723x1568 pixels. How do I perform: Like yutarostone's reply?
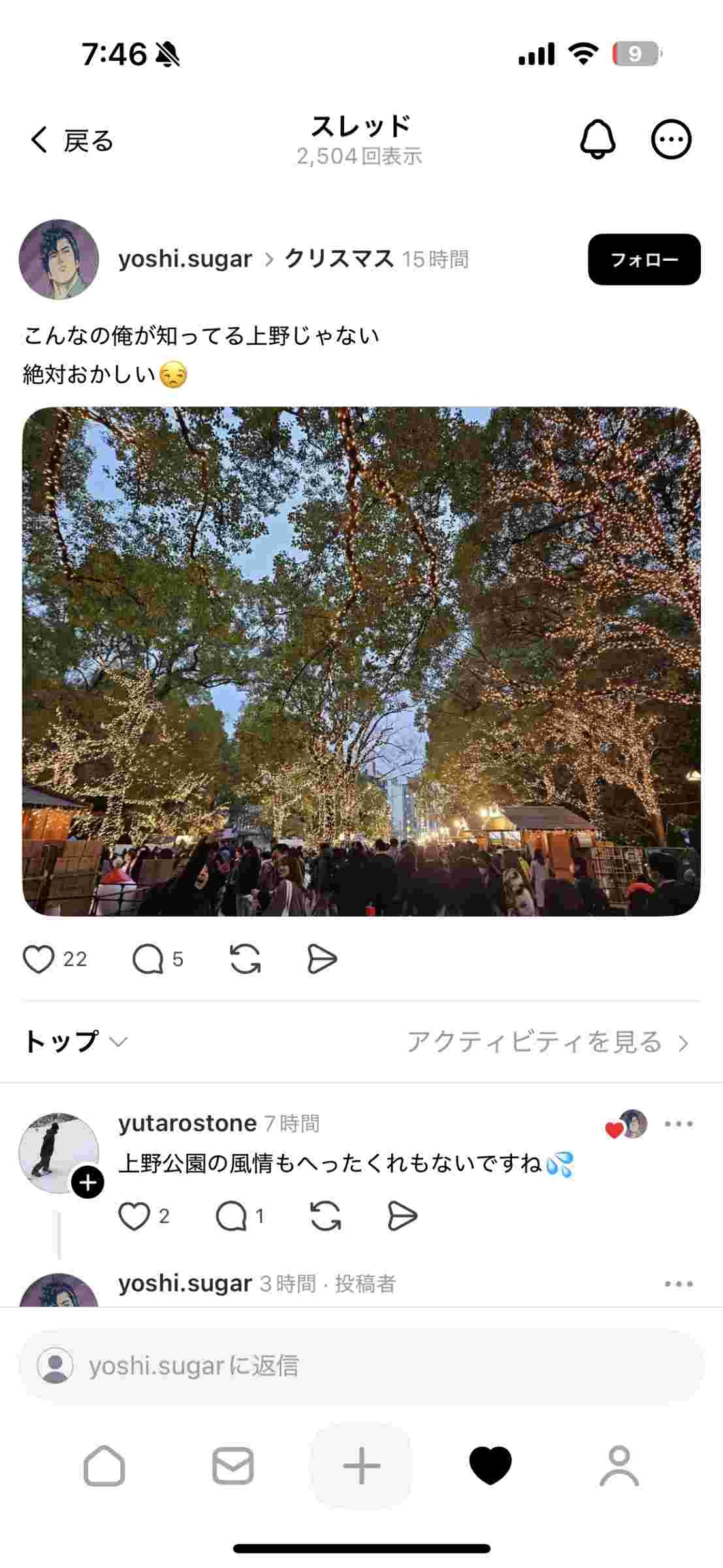pyautogui.click(x=134, y=1216)
